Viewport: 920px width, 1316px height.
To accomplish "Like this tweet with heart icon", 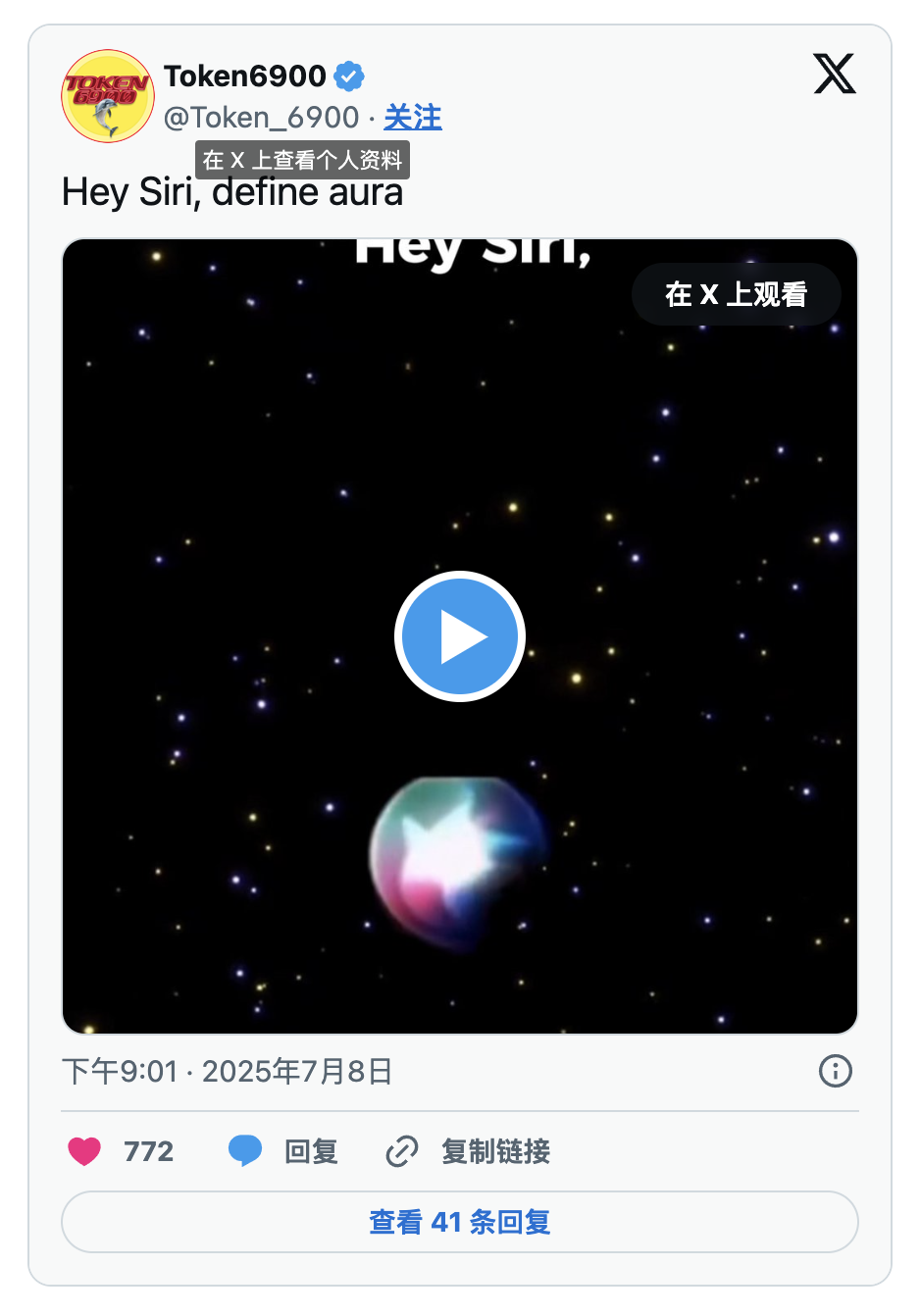I will pyautogui.click(x=85, y=1150).
